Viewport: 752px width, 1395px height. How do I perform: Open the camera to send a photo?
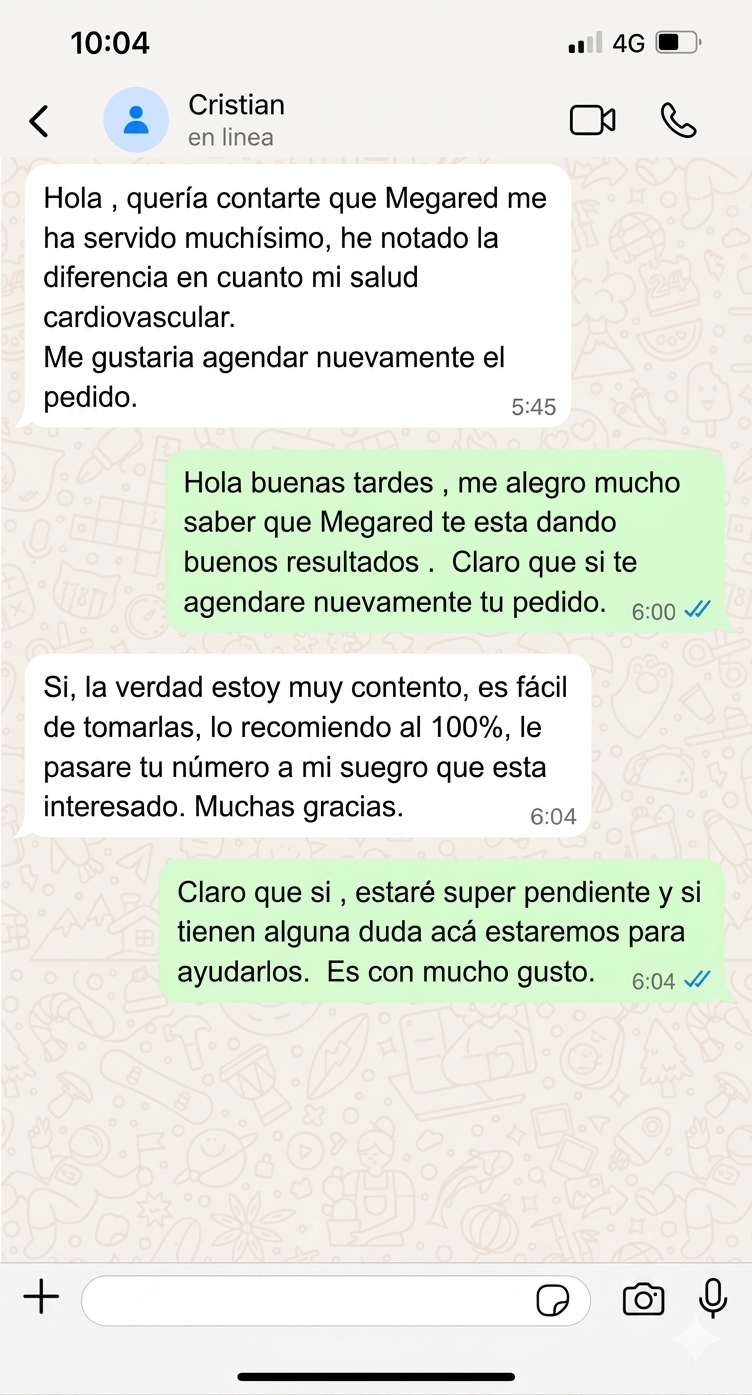(643, 1299)
